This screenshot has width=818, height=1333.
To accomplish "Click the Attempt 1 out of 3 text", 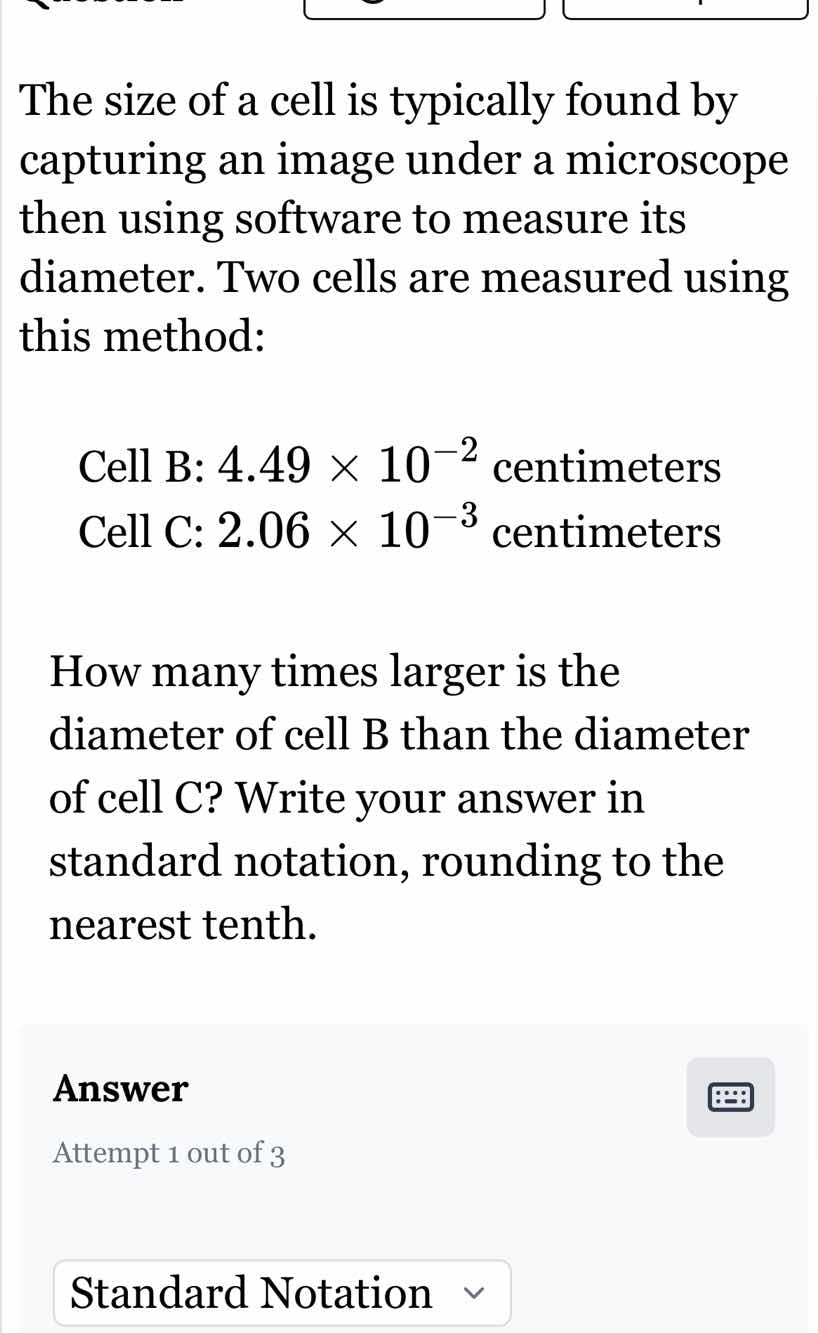I will [x=168, y=1152].
